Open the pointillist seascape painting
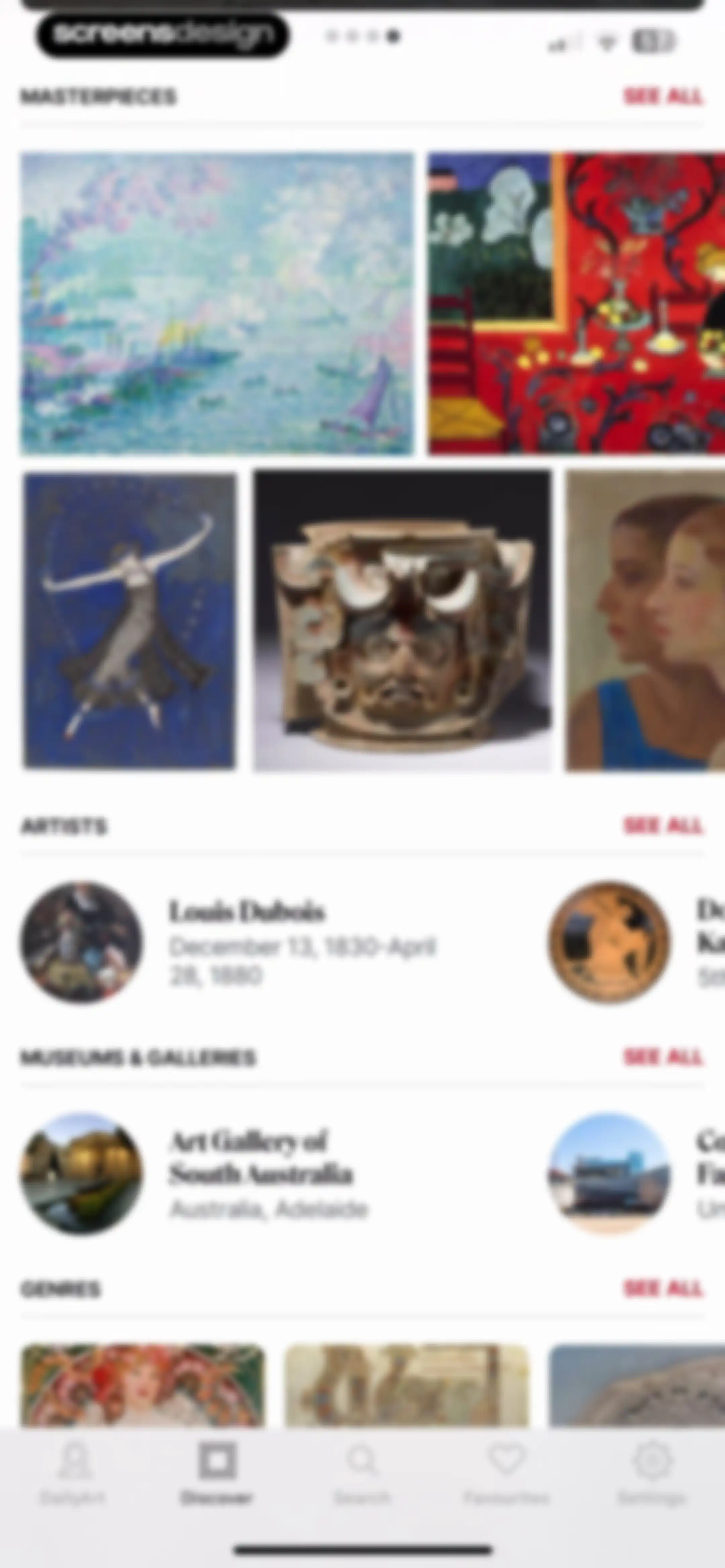The width and height of the screenshot is (725, 1568). point(217,304)
